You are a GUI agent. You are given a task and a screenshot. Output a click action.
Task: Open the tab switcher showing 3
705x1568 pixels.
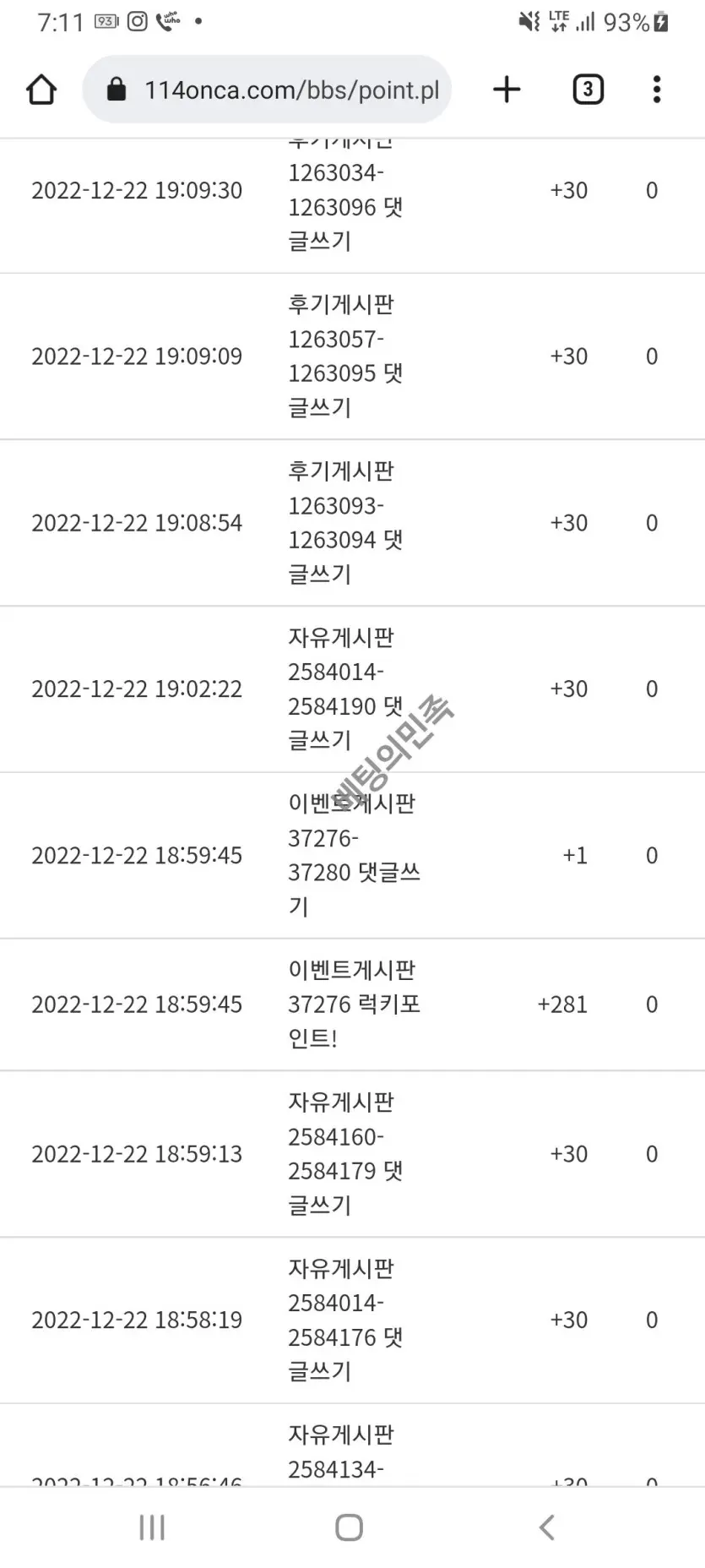[588, 90]
